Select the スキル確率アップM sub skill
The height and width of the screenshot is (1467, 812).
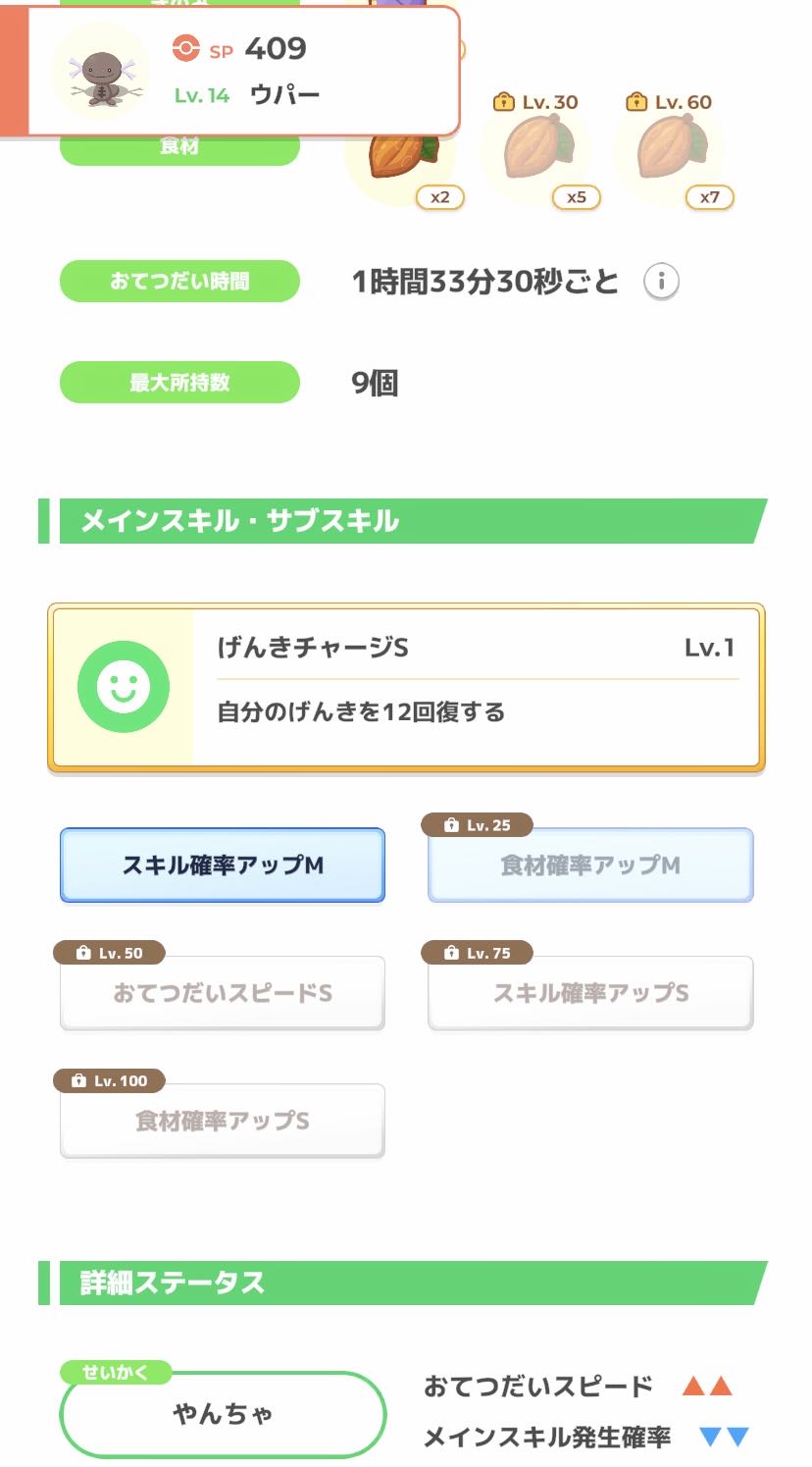tap(223, 865)
